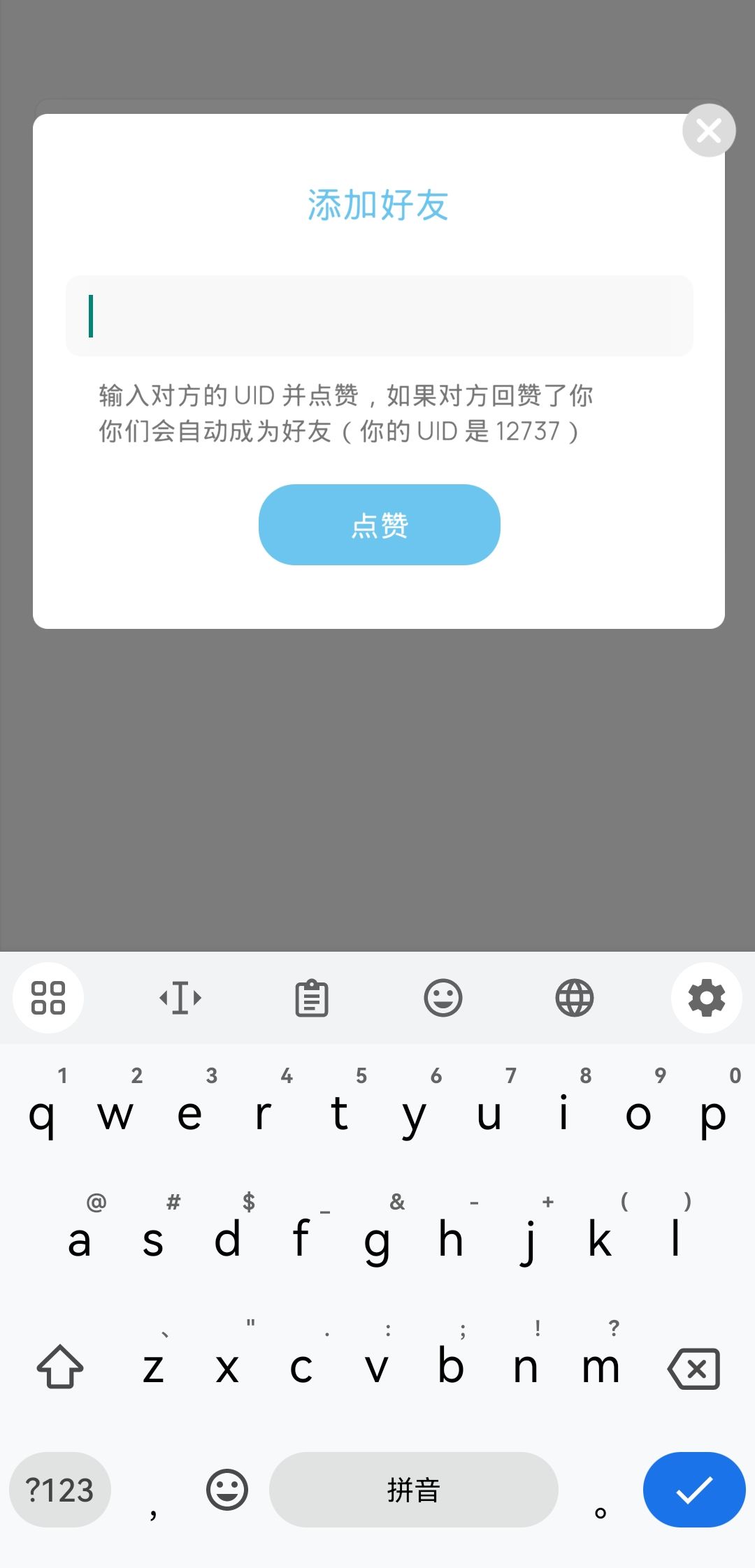Open the keyboard clipboard panel
Image resolution: width=755 pixels, height=1568 pixels.
(x=311, y=998)
